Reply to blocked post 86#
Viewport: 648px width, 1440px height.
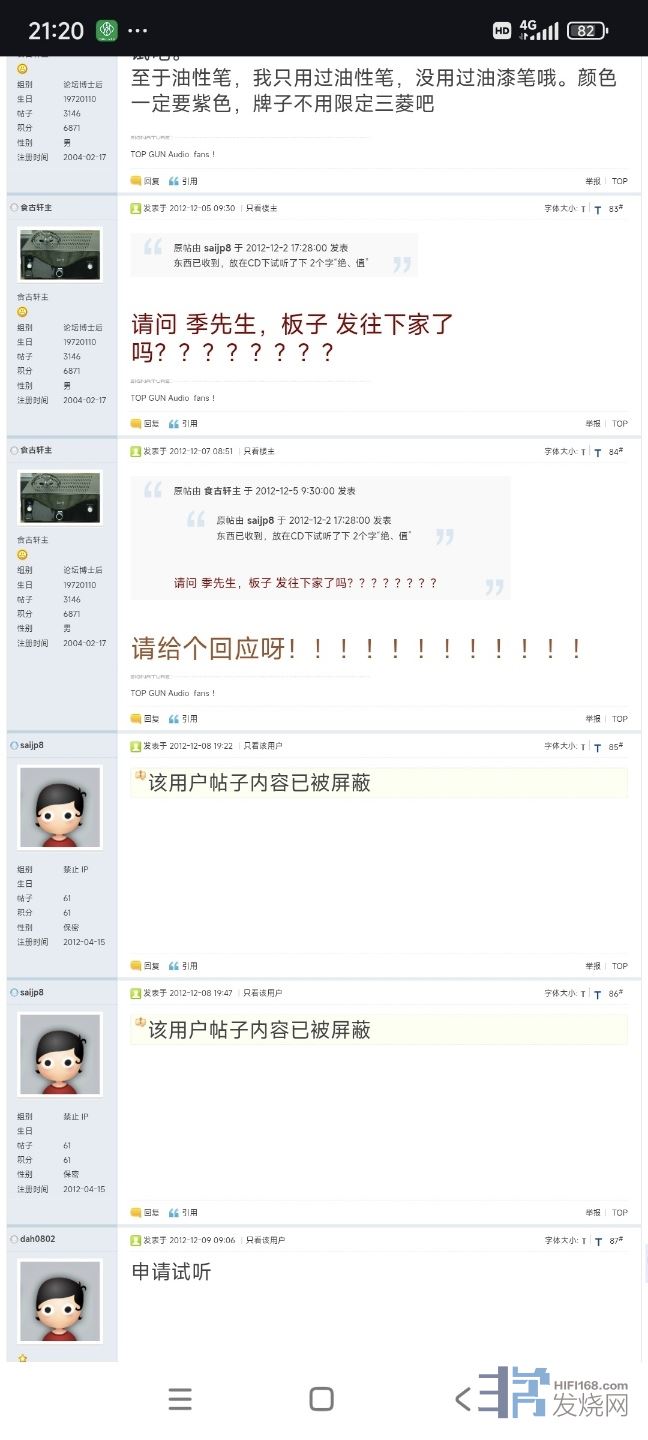(x=145, y=1212)
